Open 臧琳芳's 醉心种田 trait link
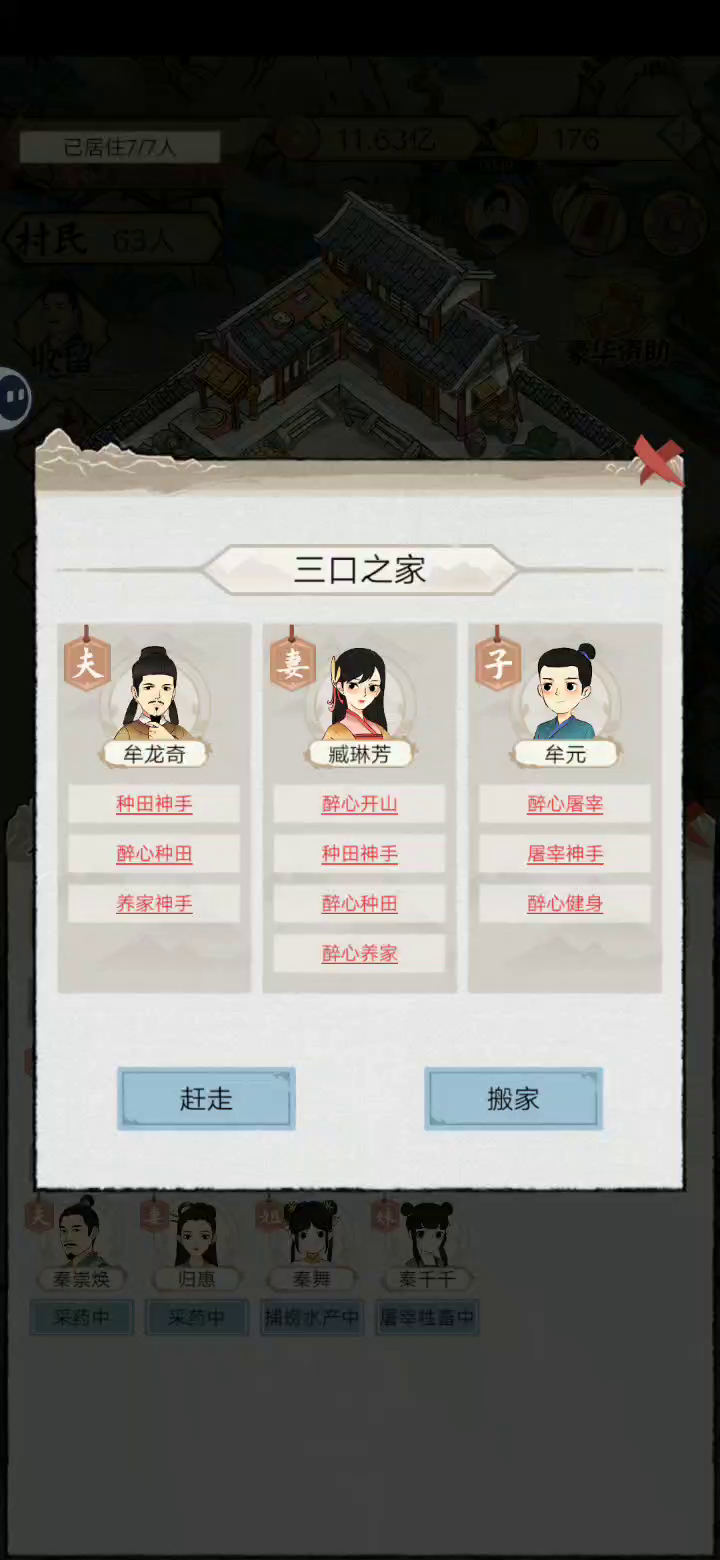Image resolution: width=720 pixels, height=1560 pixels. 360,904
